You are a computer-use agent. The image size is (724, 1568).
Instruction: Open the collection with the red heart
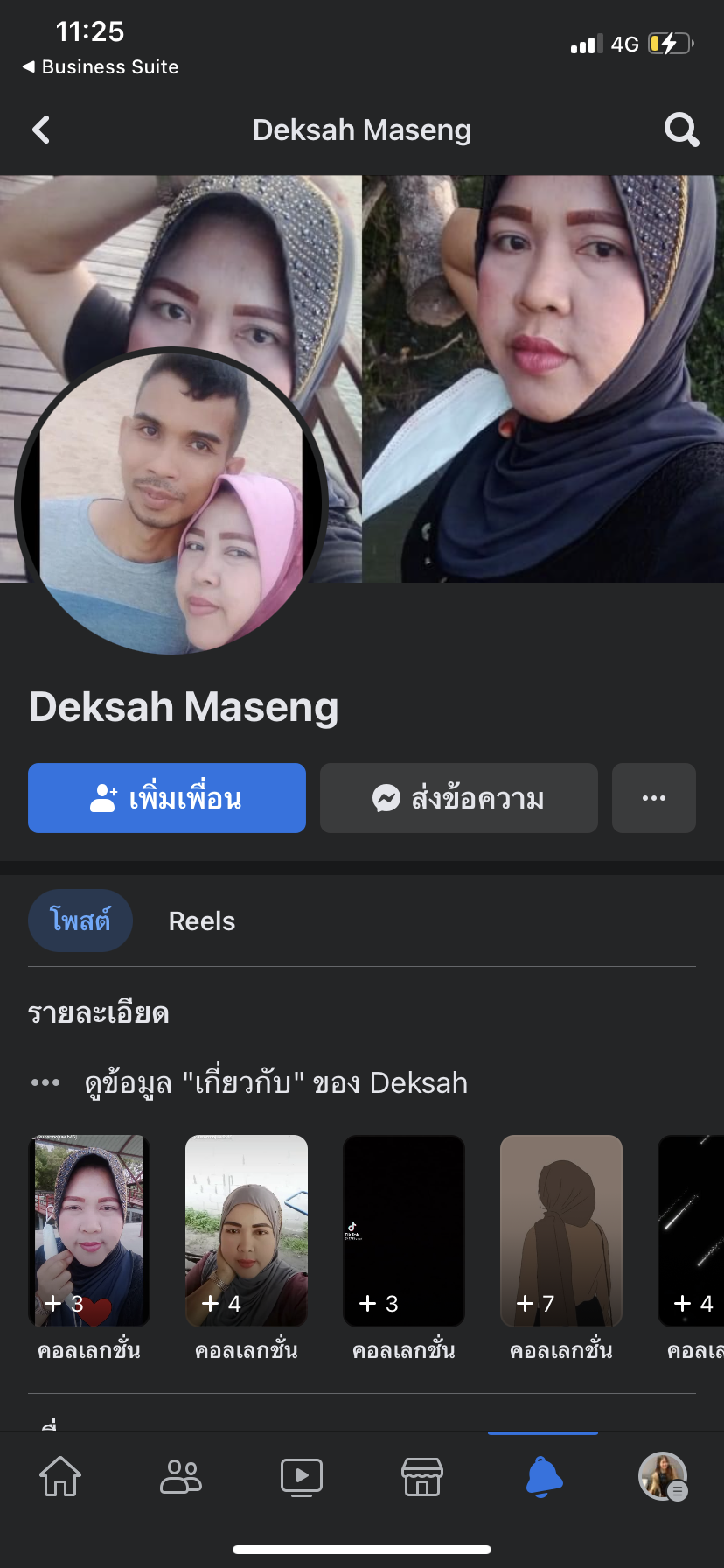(89, 1231)
